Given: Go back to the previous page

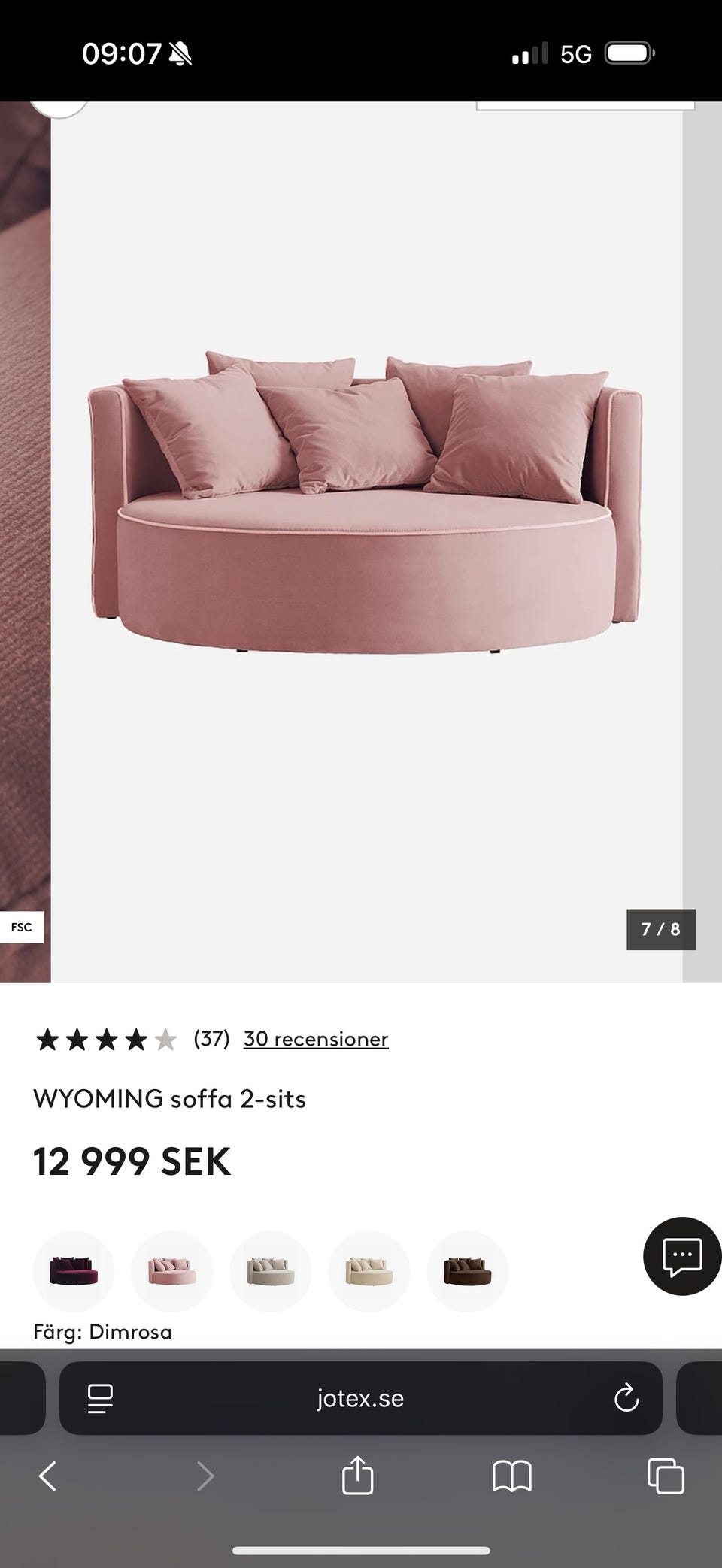Looking at the screenshot, I should click(47, 1476).
